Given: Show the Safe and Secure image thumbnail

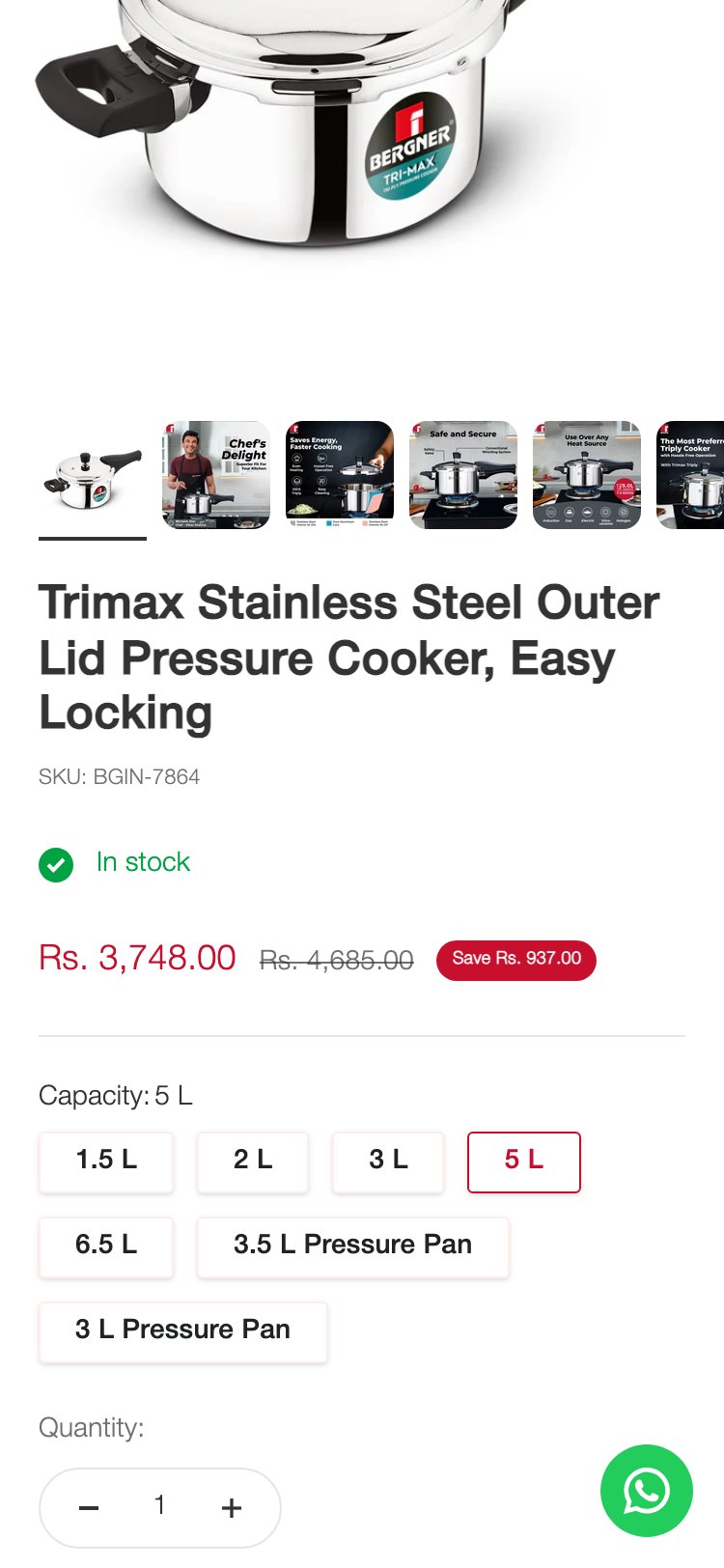Looking at the screenshot, I should point(463,475).
